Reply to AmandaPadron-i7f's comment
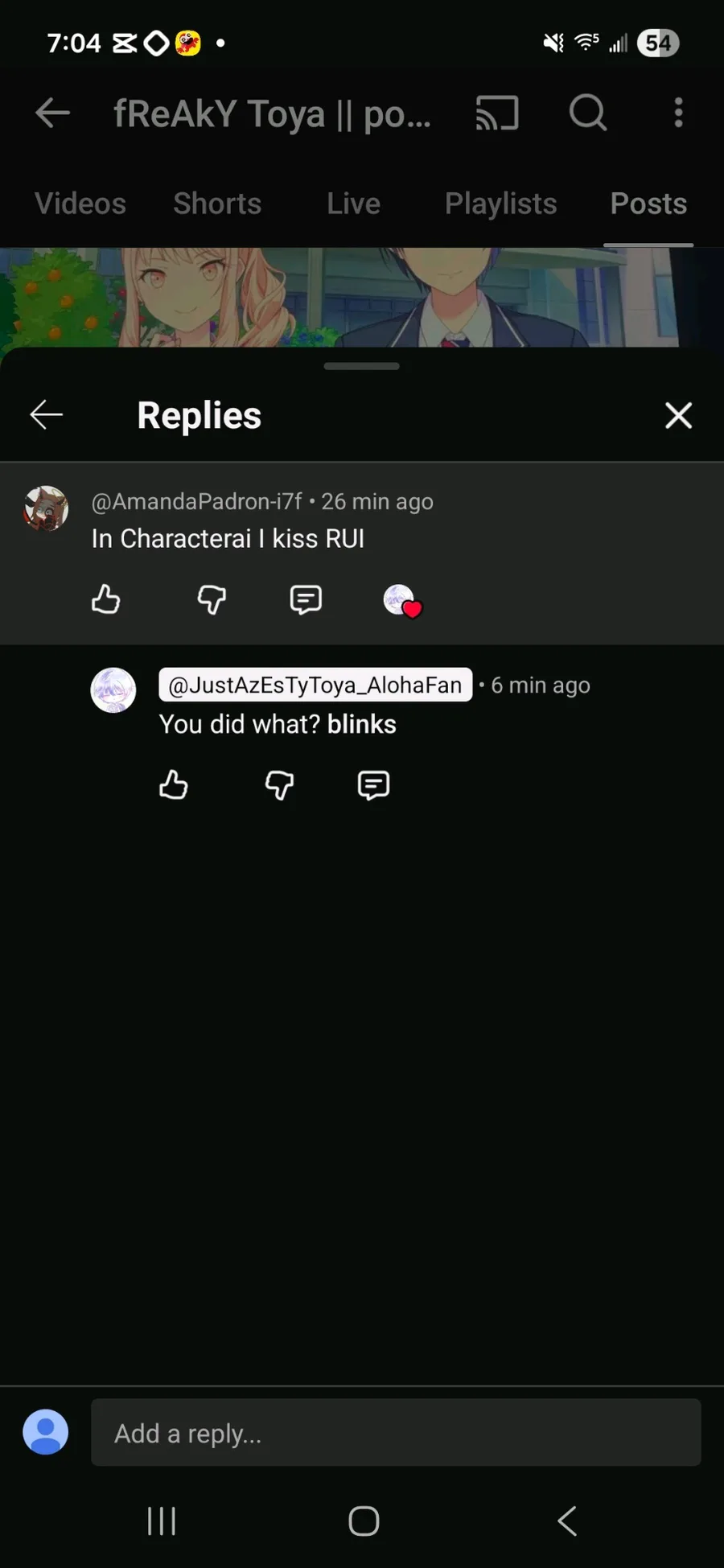The height and width of the screenshot is (1568, 724). [306, 599]
